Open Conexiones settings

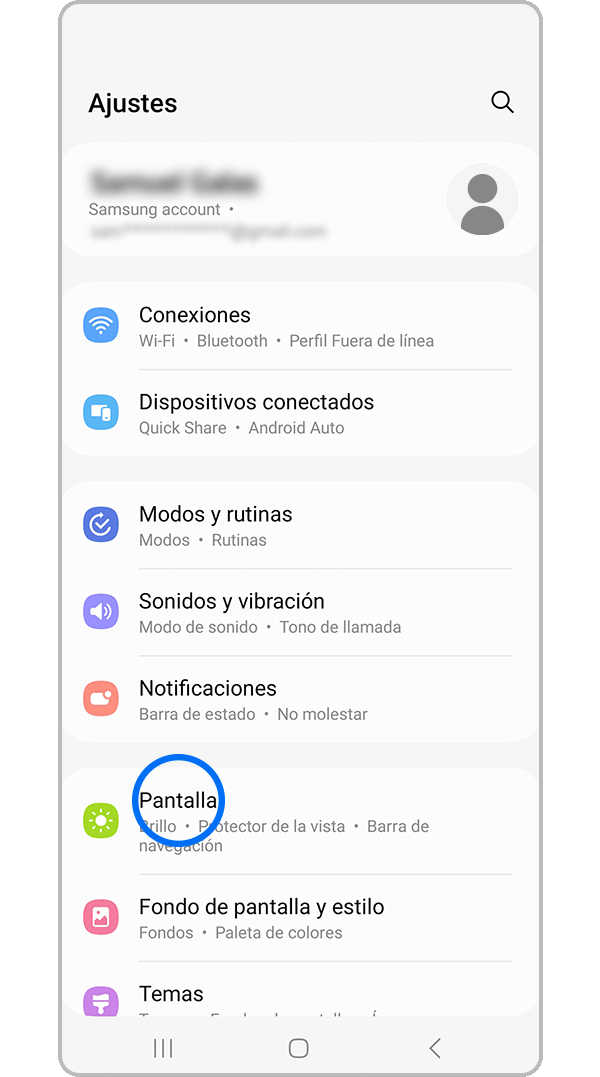coord(300,326)
